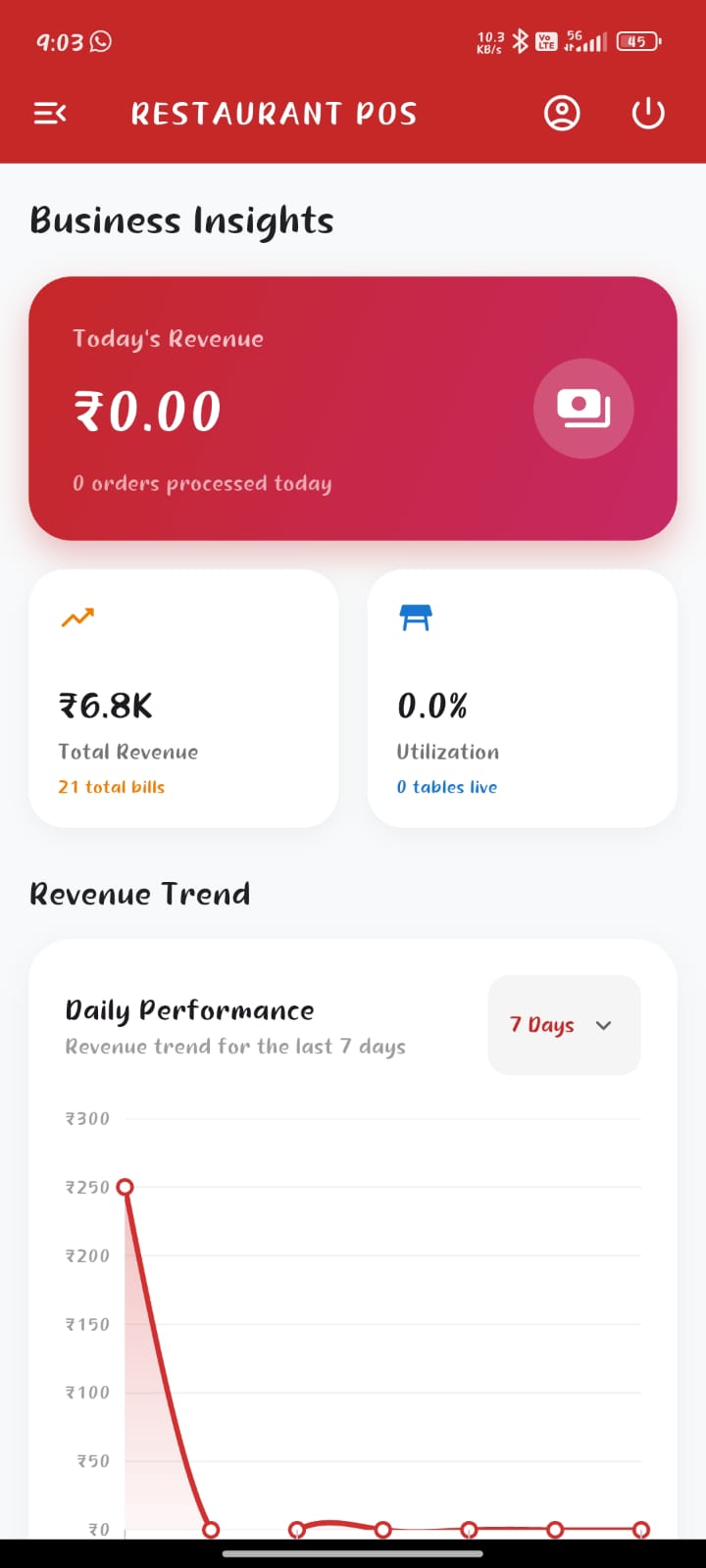This screenshot has width=706, height=1568.
Task: Expand the 7 Days period dropdown
Action: coord(564,1025)
